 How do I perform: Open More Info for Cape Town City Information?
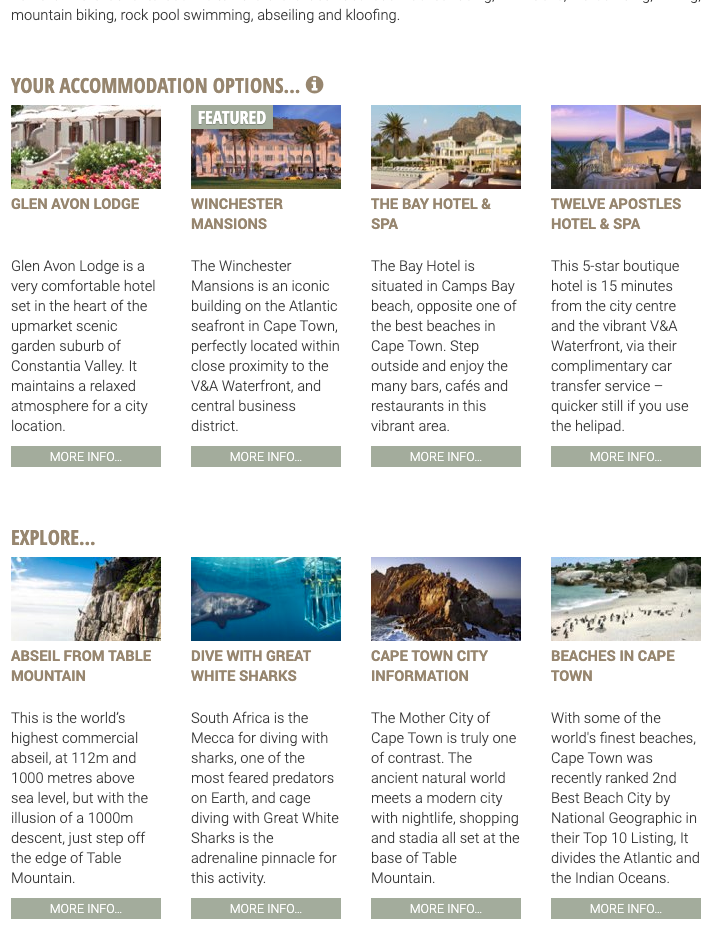(x=446, y=908)
